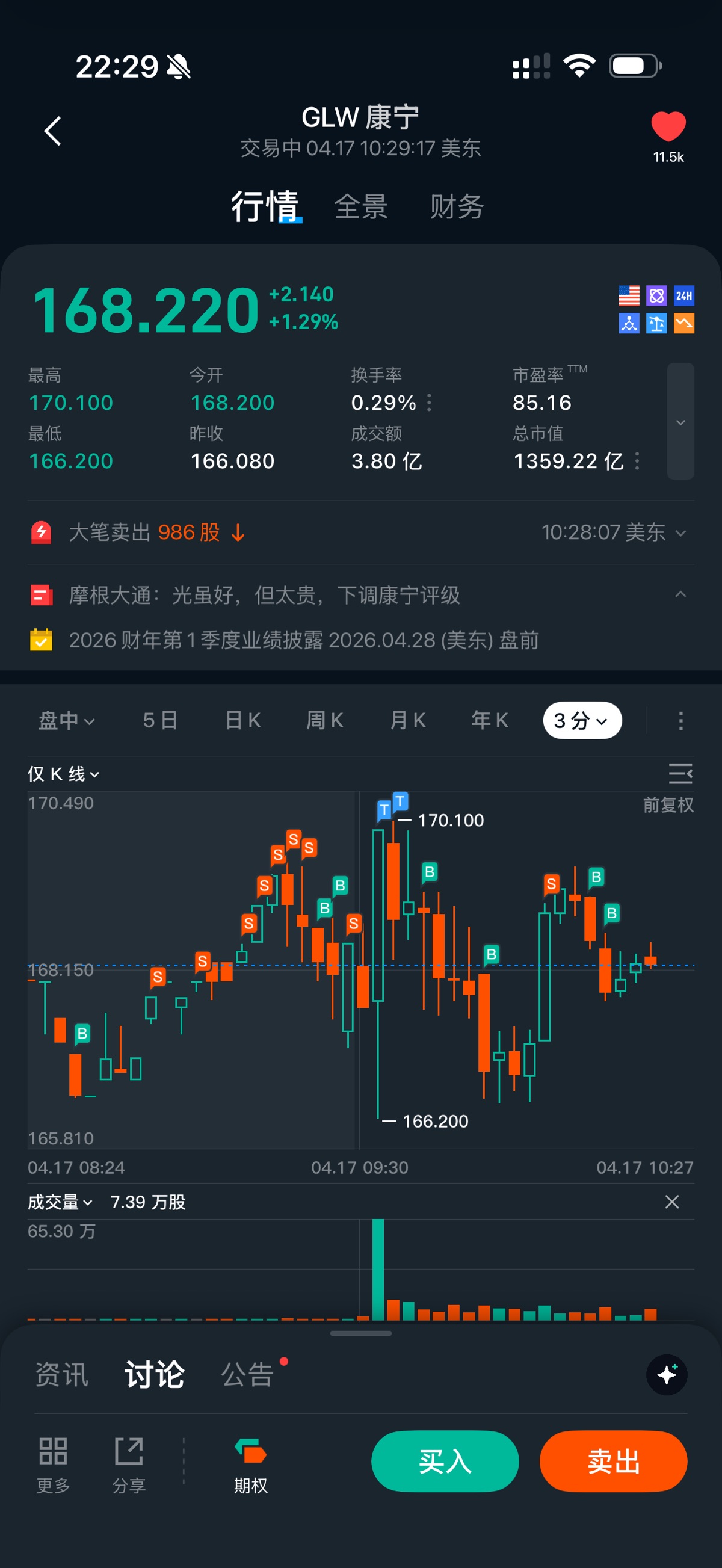The height and width of the screenshot is (1568, 722).
Task: Close the 成交量 volume indicator panel
Action: (671, 1202)
